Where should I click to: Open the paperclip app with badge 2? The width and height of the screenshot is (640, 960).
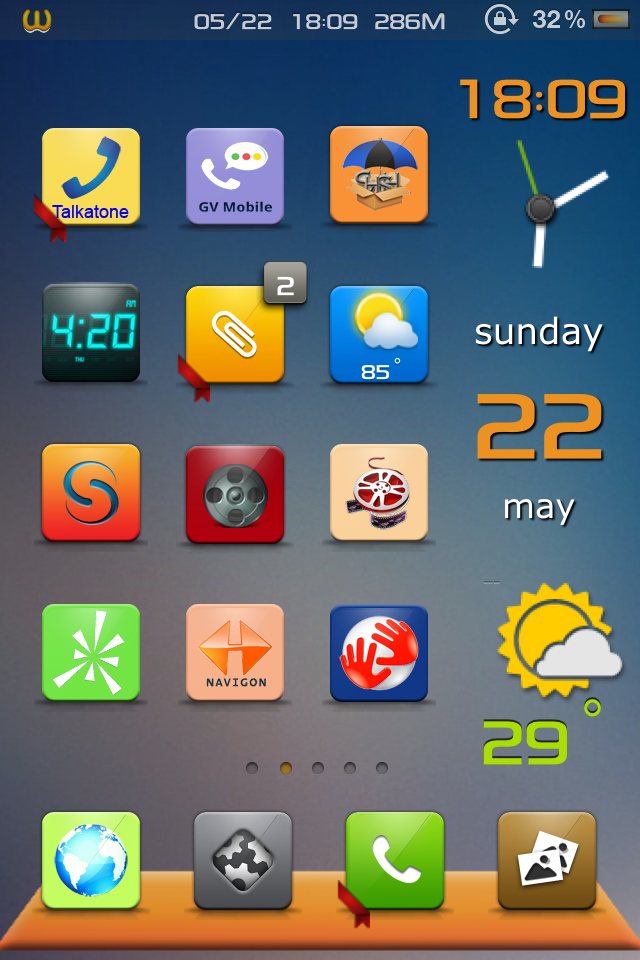235,335
